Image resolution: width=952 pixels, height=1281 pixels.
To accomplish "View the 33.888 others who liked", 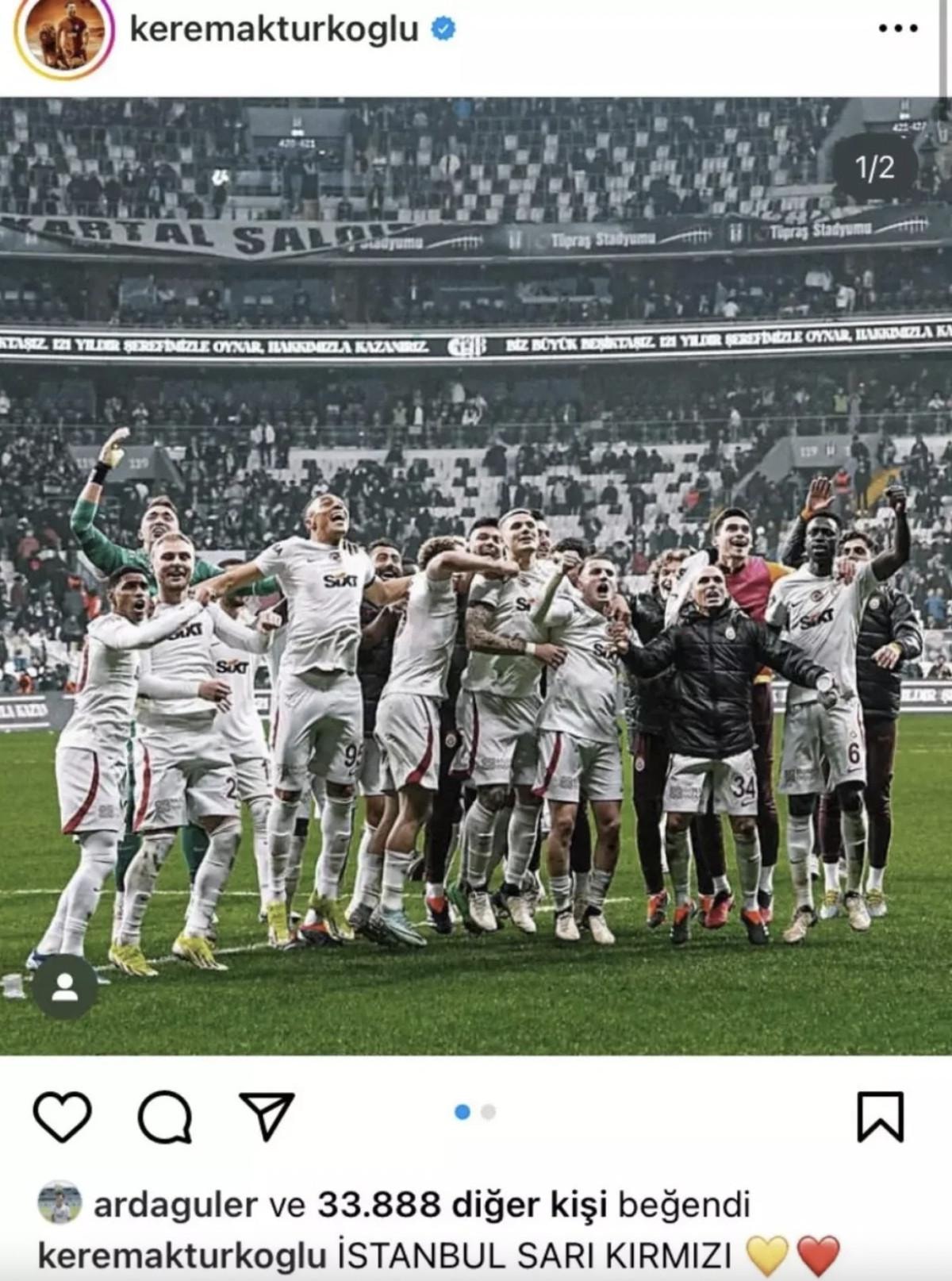I will pyautogui.click(x=462, y=1205).
